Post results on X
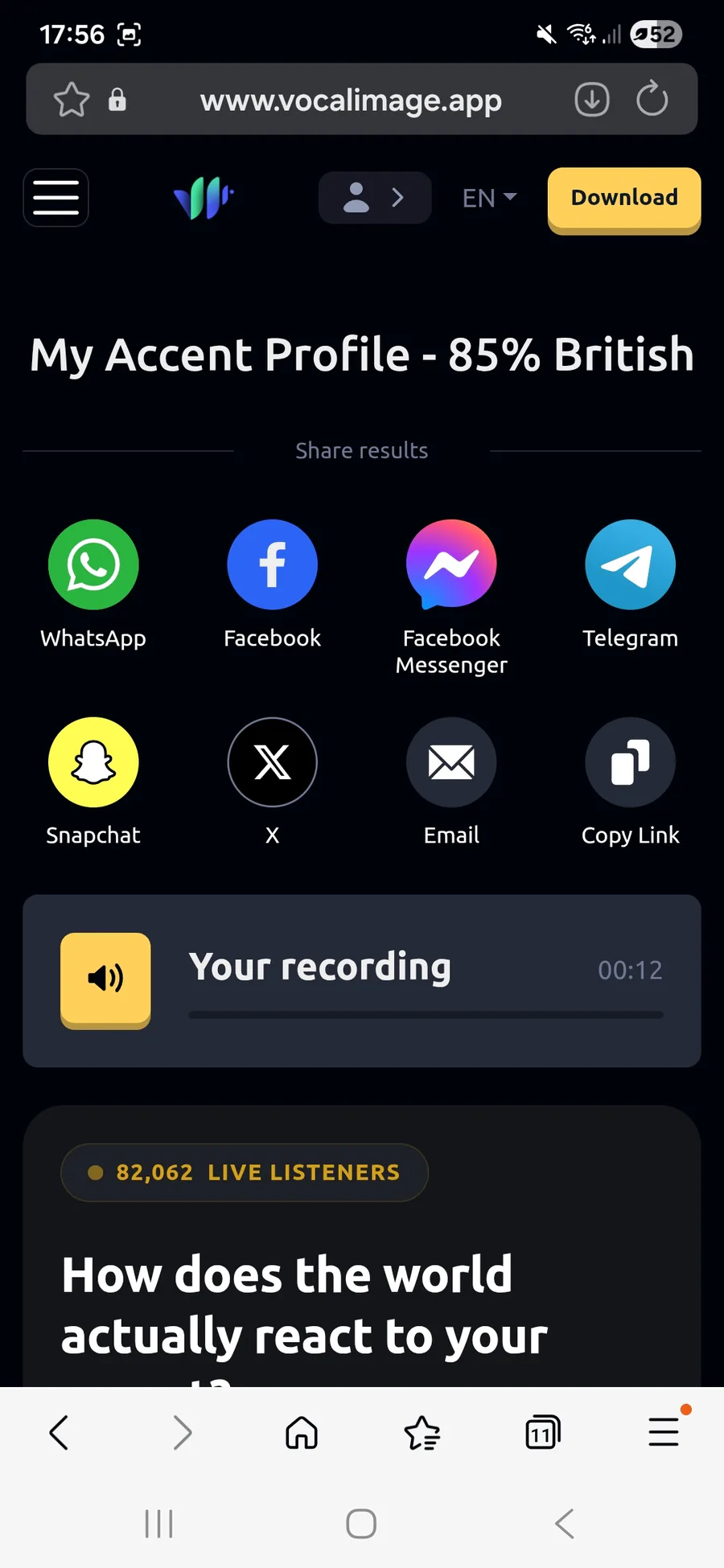This screenshot has width=724, height=1568. (272, 761)
